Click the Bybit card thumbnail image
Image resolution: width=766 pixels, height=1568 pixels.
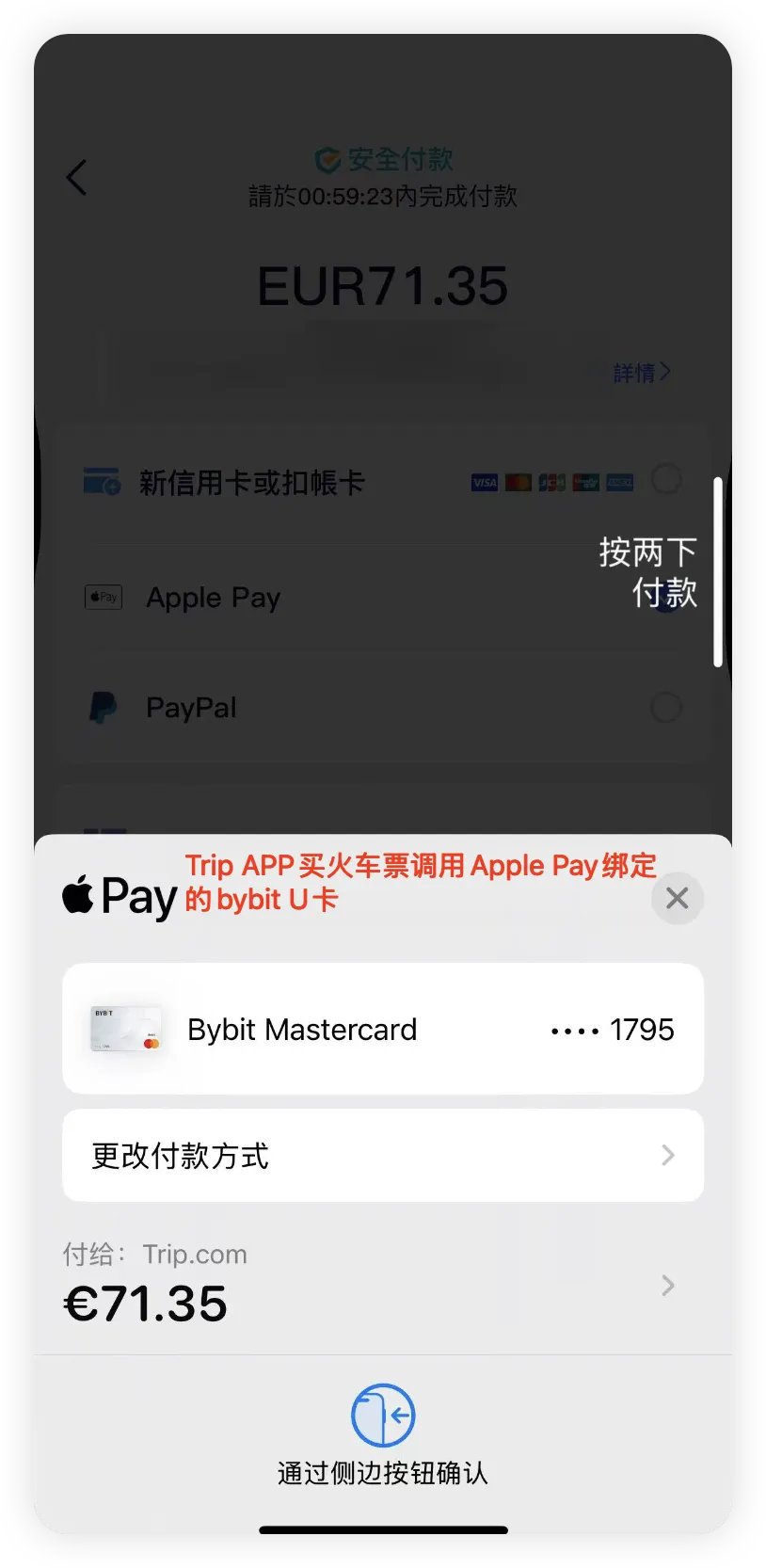tap(124, 1029)
